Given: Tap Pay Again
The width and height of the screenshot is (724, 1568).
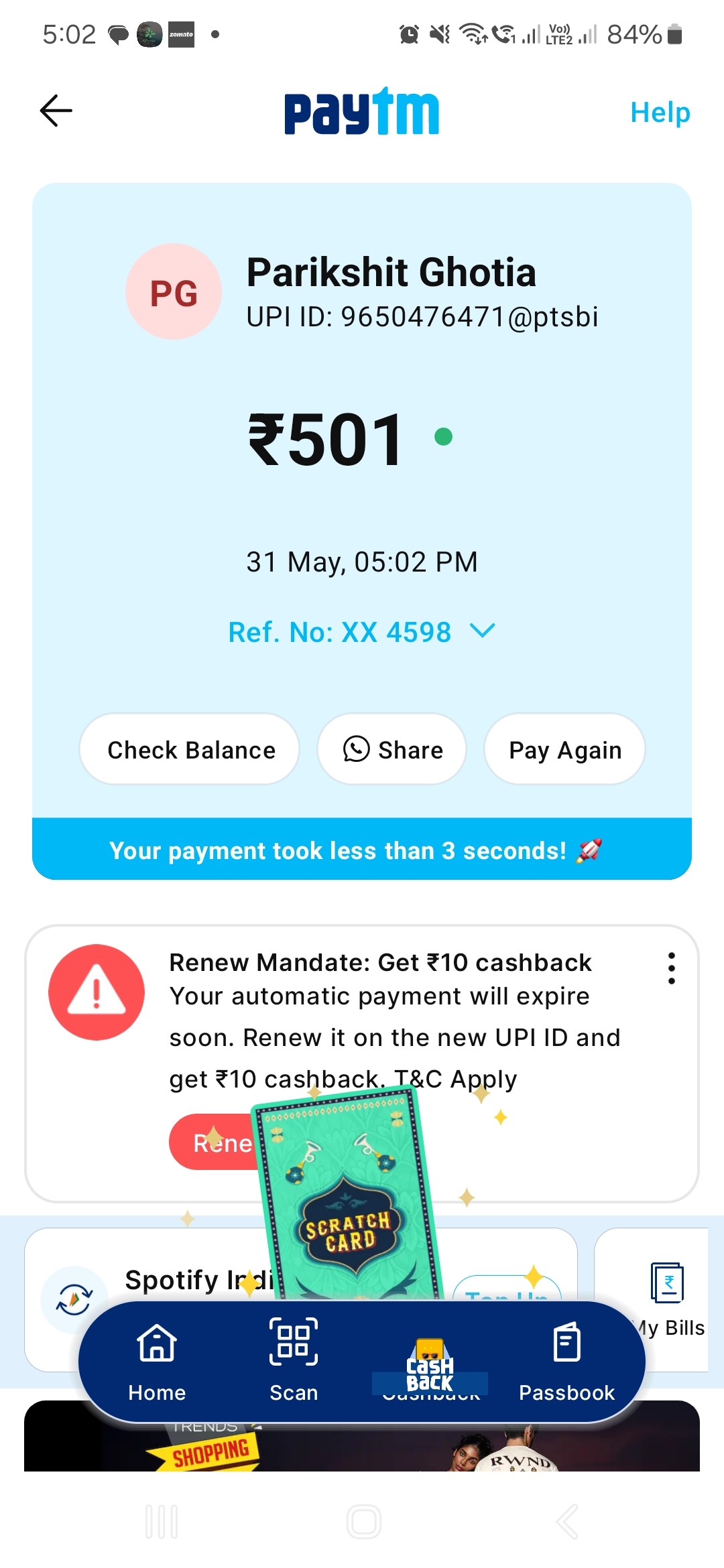Looking at the screenshot, I should pos(564,749).
